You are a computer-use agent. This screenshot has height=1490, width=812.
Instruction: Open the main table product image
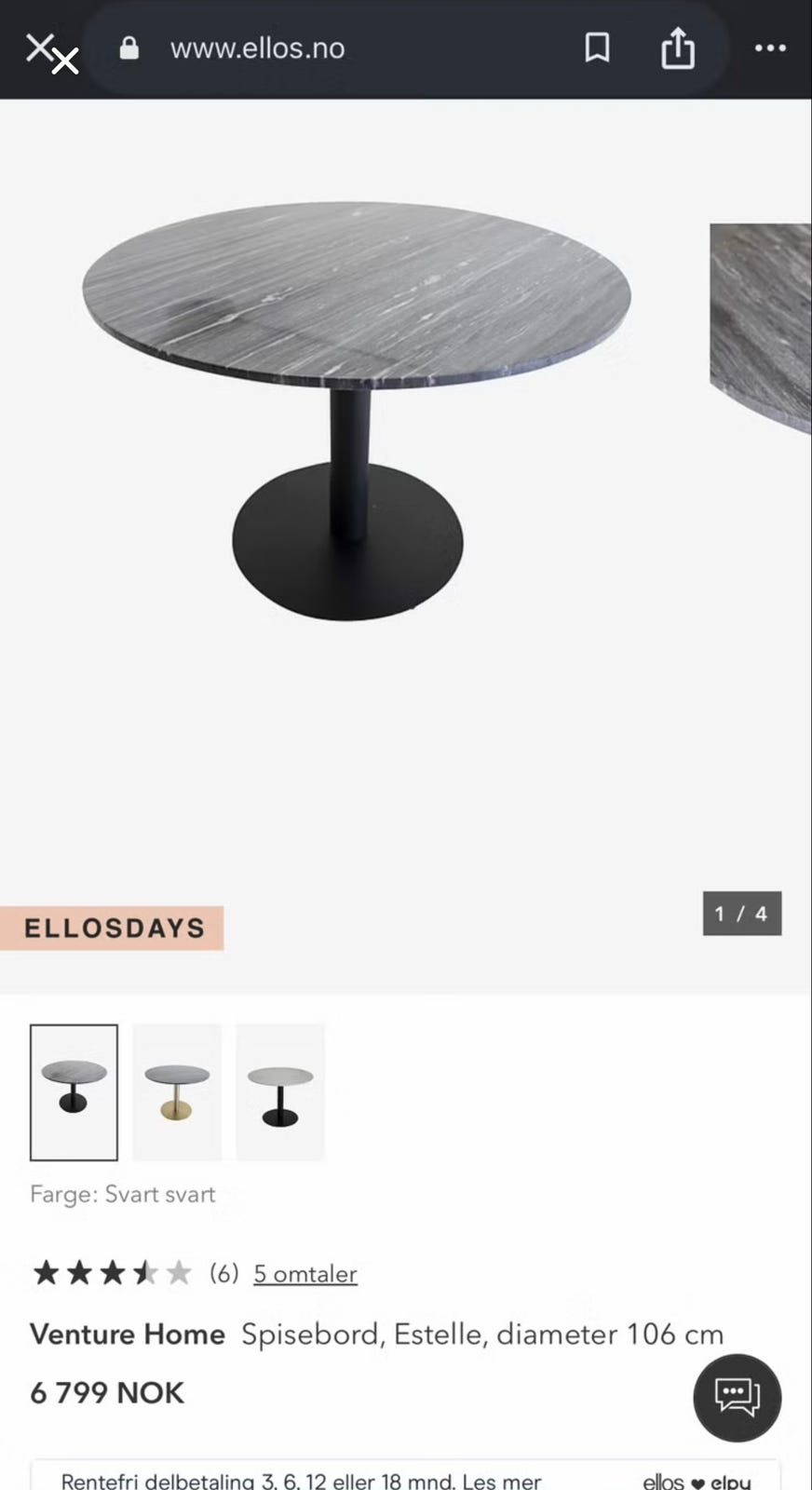click(x=357, y=410)
